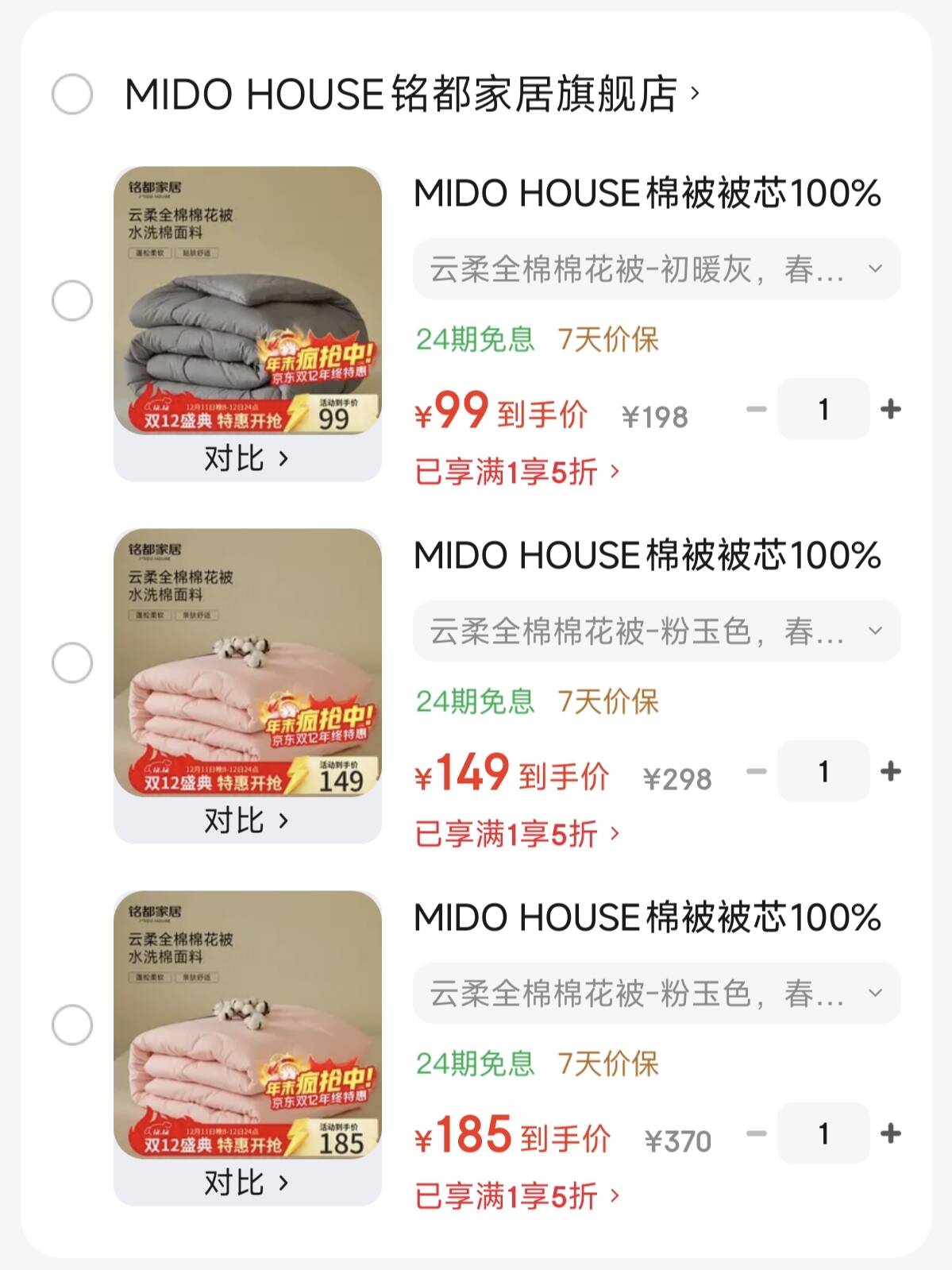Compare the ¥149 pink quilt via 对比

246,820
